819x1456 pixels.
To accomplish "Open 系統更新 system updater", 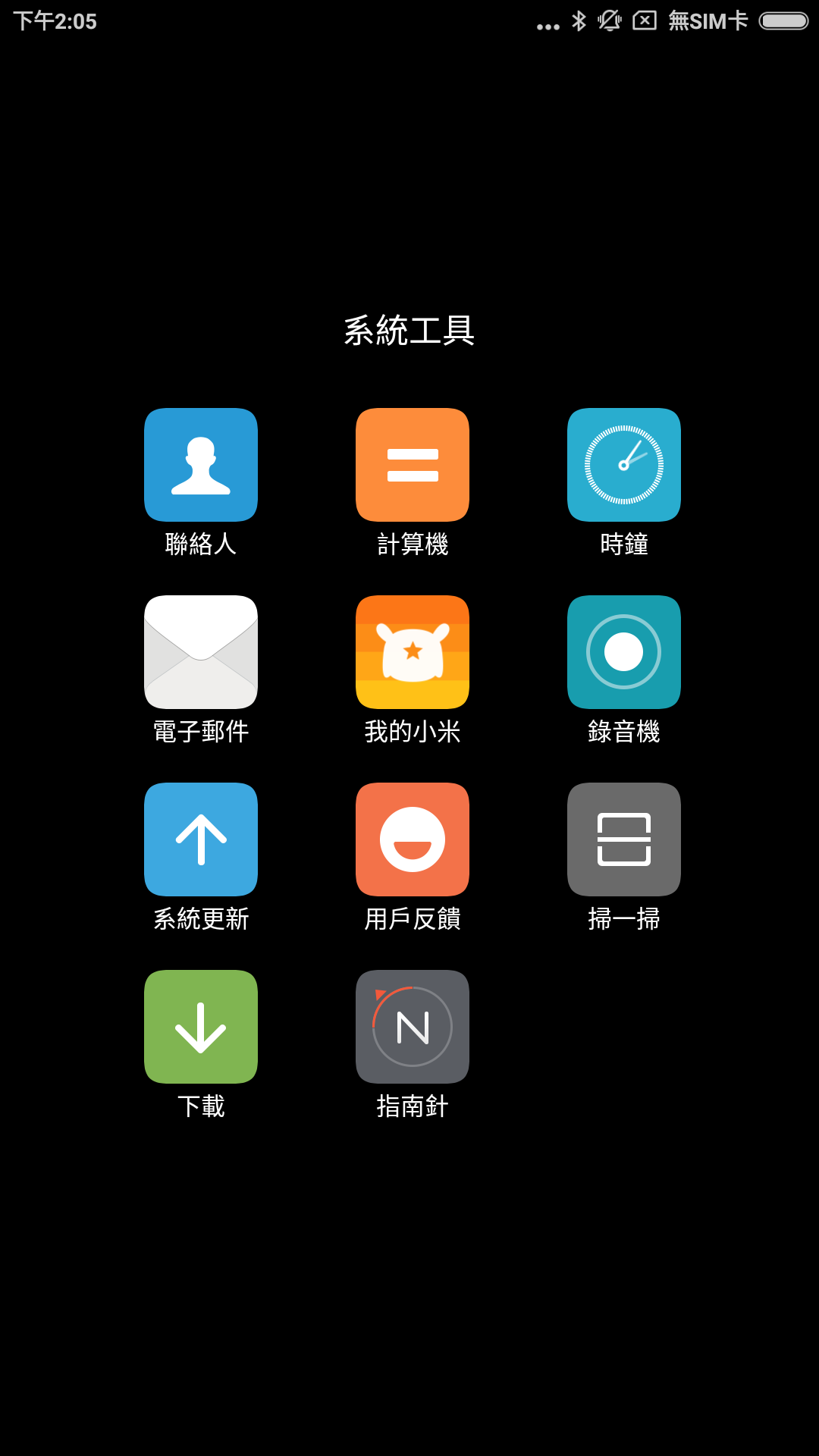I will coord(201,839).
